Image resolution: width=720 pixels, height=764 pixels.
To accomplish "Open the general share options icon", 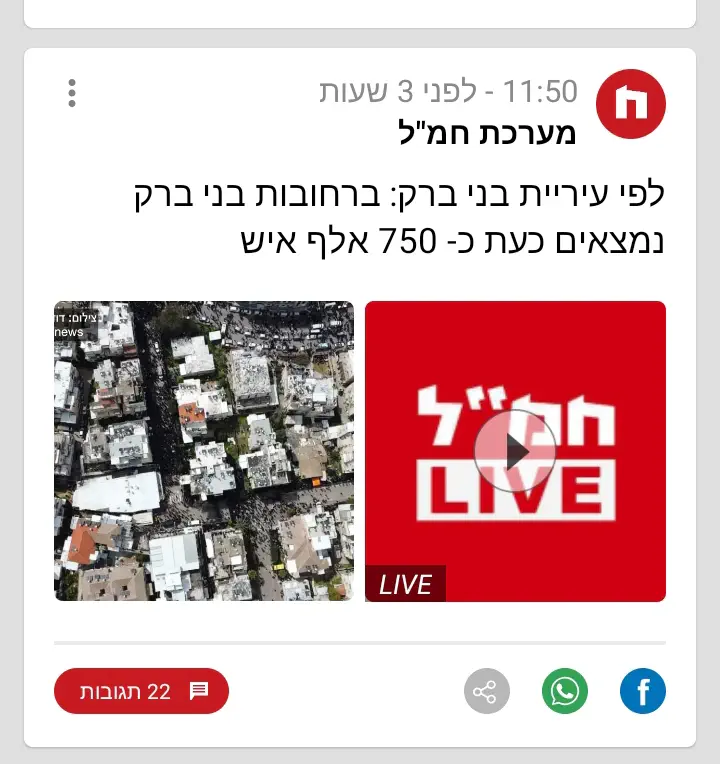I will click(487, 692).
